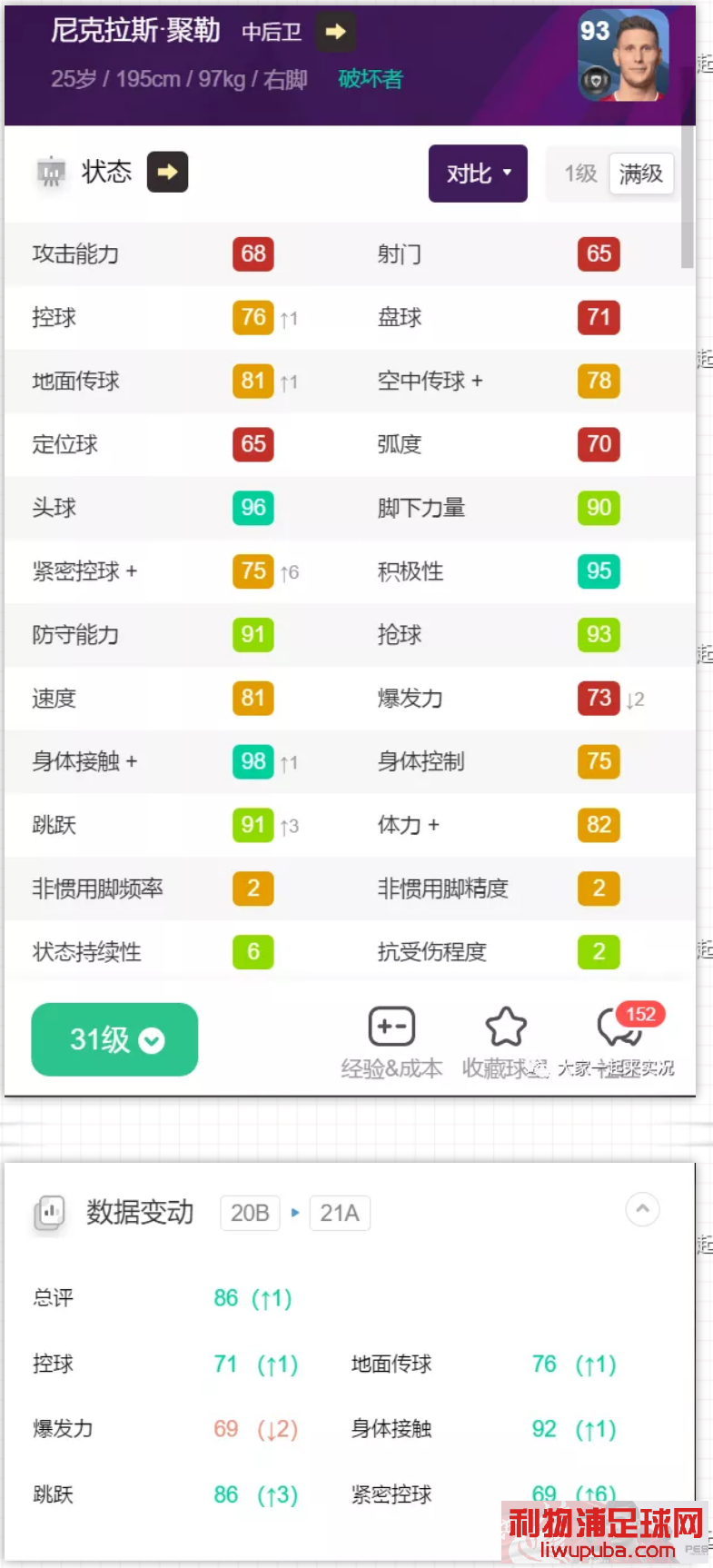Select the 21A data version
The image size is (713, 1568).
click(x=340, y=1213)
